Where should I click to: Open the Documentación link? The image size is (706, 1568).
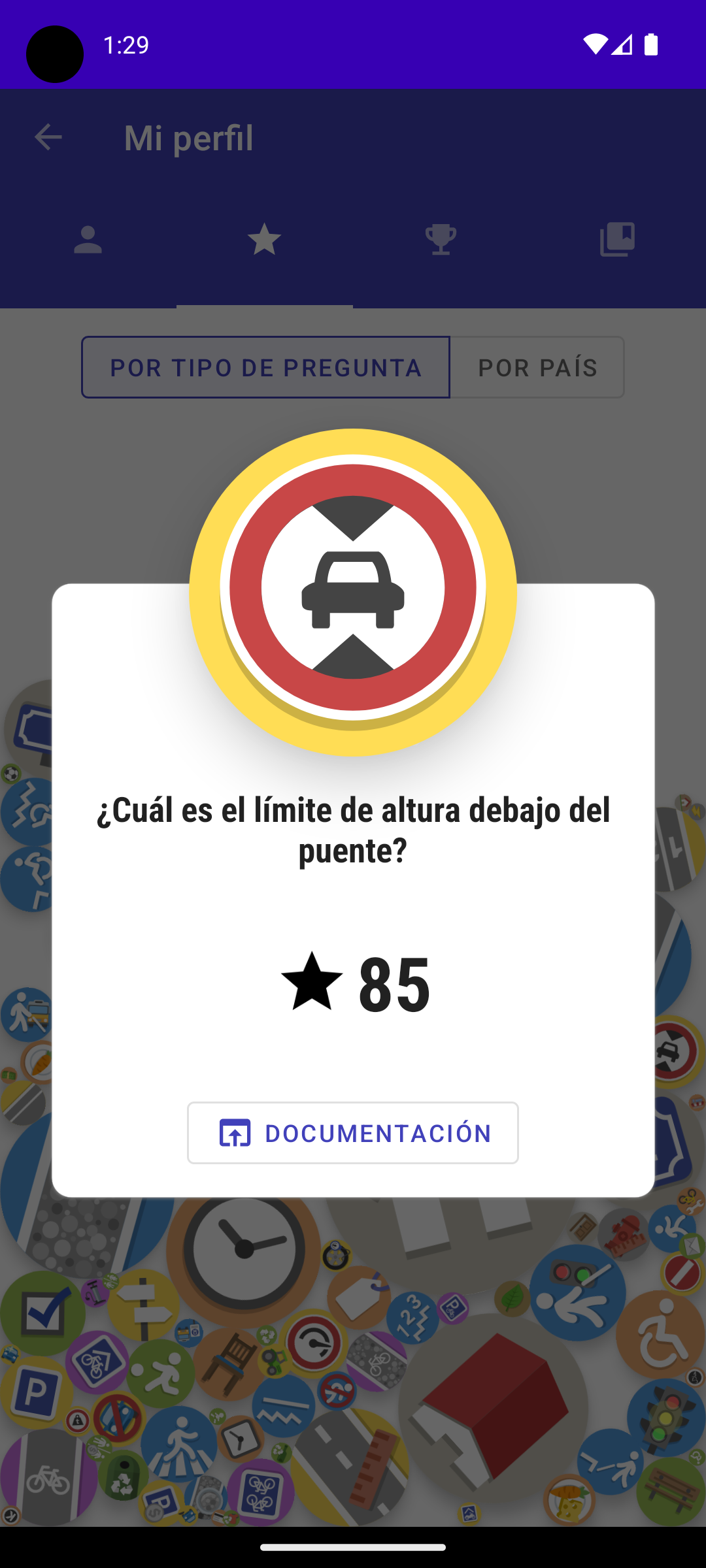tap(353, 1133)
